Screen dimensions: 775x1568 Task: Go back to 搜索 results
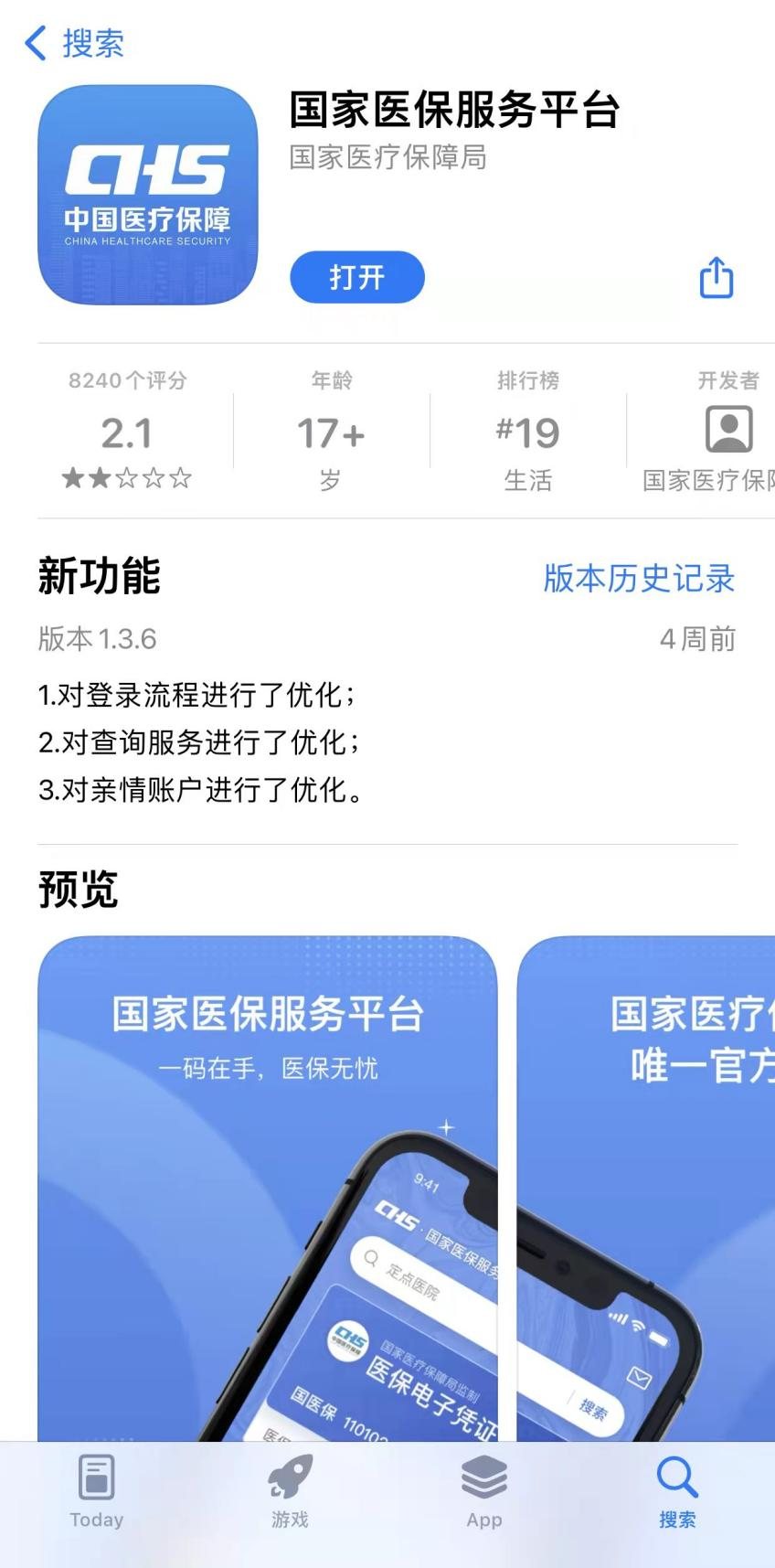tap(75, 43)
